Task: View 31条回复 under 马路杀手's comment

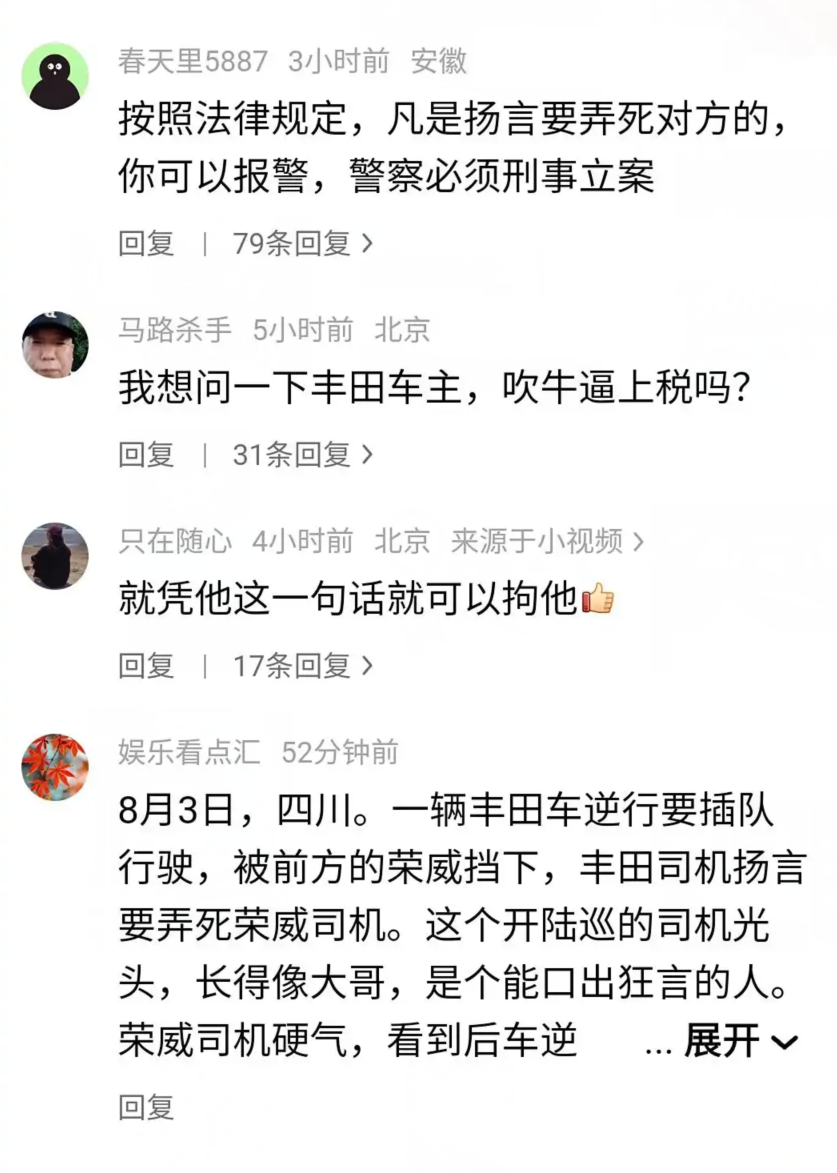Action: point(302,455)
